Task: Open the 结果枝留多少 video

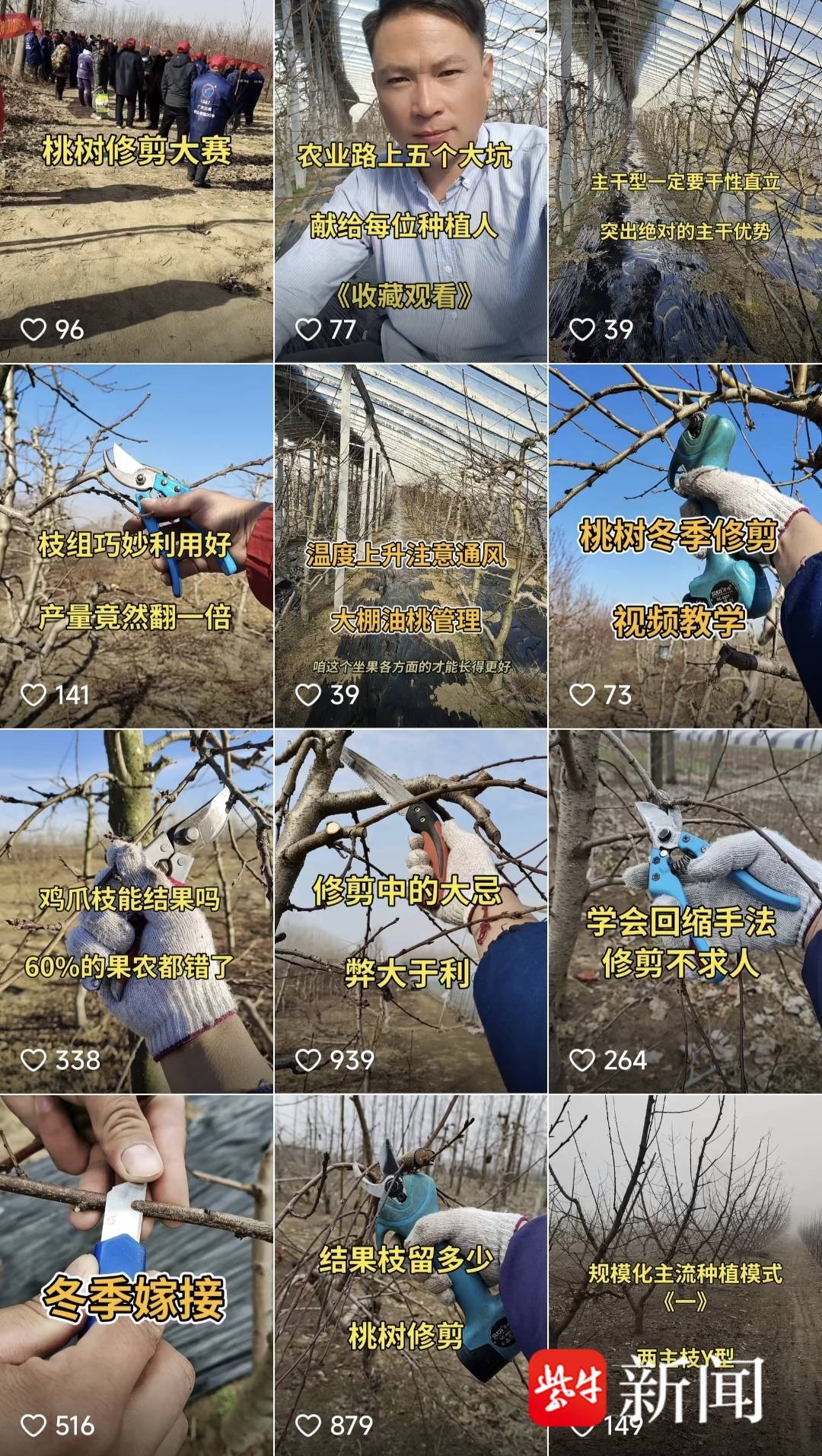Action: (410, 1275)
